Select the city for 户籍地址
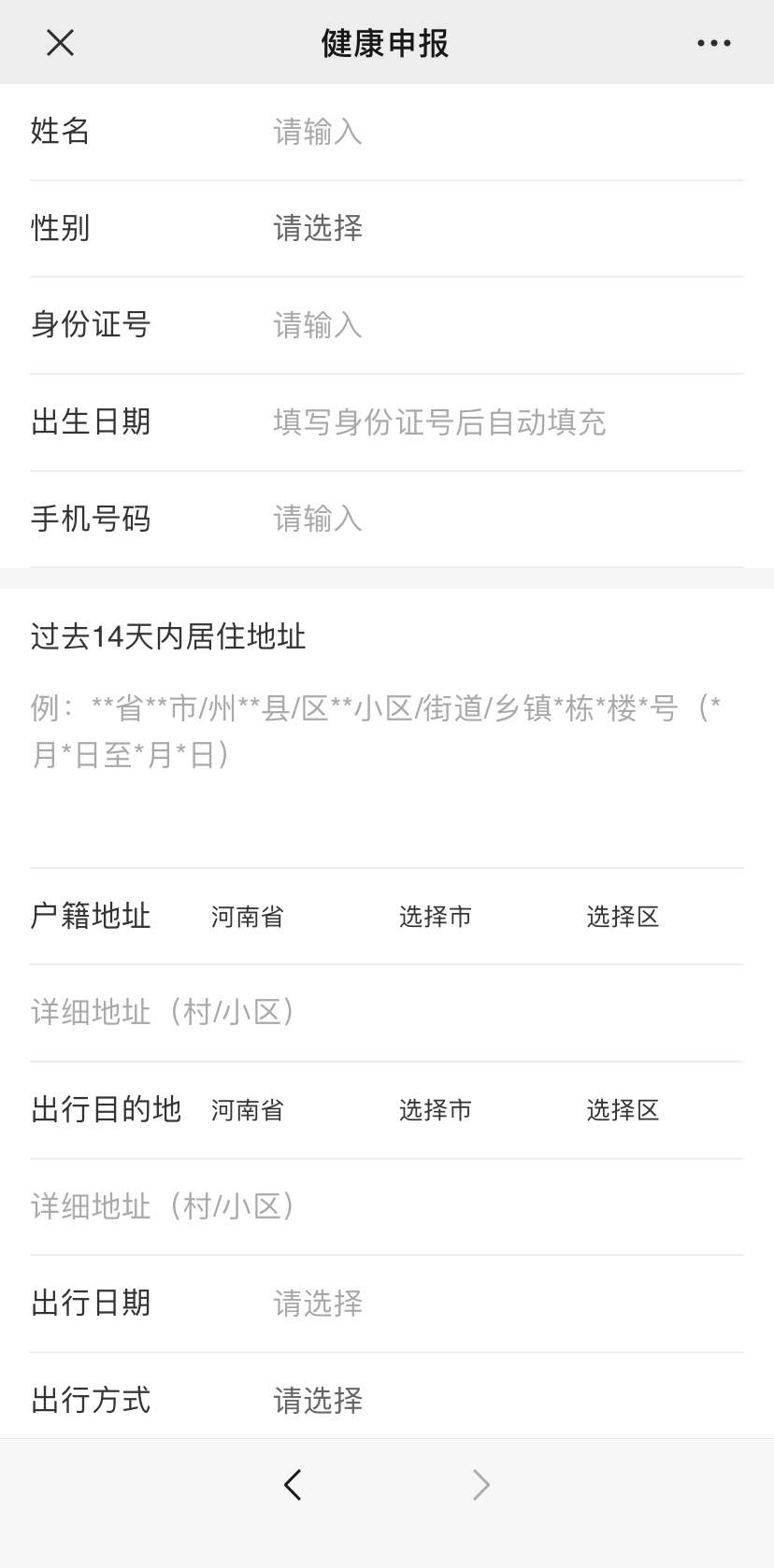 coord(436,917)
